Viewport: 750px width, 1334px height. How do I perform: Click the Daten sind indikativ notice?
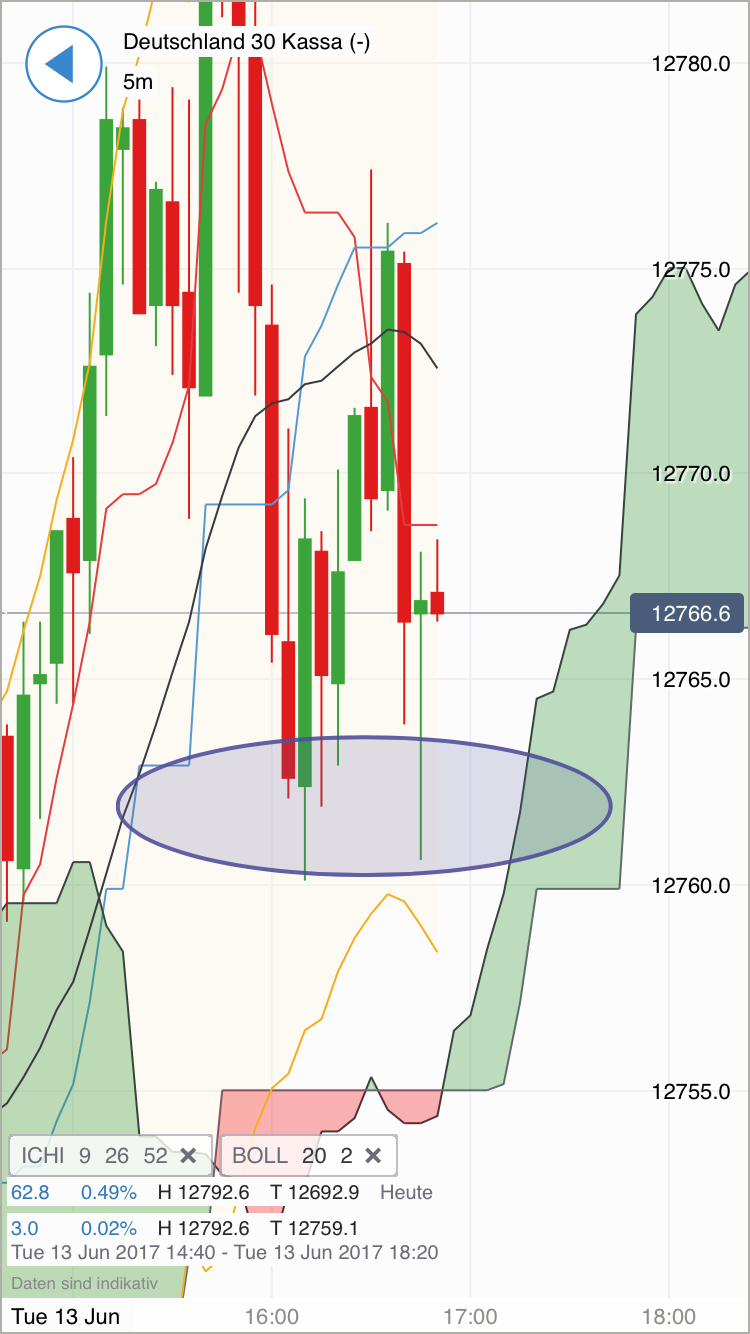pyautogui.click(x=86, y=1281)
